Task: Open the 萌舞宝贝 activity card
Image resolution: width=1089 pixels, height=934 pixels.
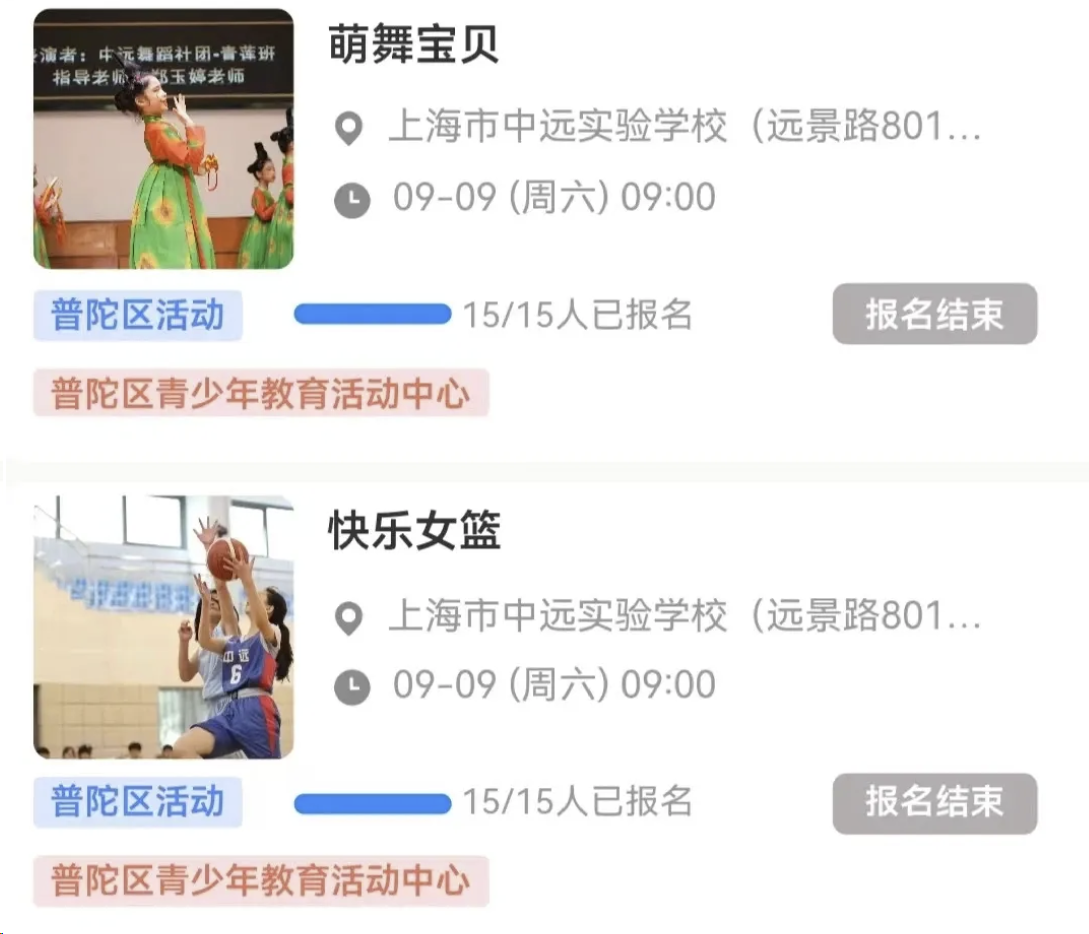Action: point(413,46)
